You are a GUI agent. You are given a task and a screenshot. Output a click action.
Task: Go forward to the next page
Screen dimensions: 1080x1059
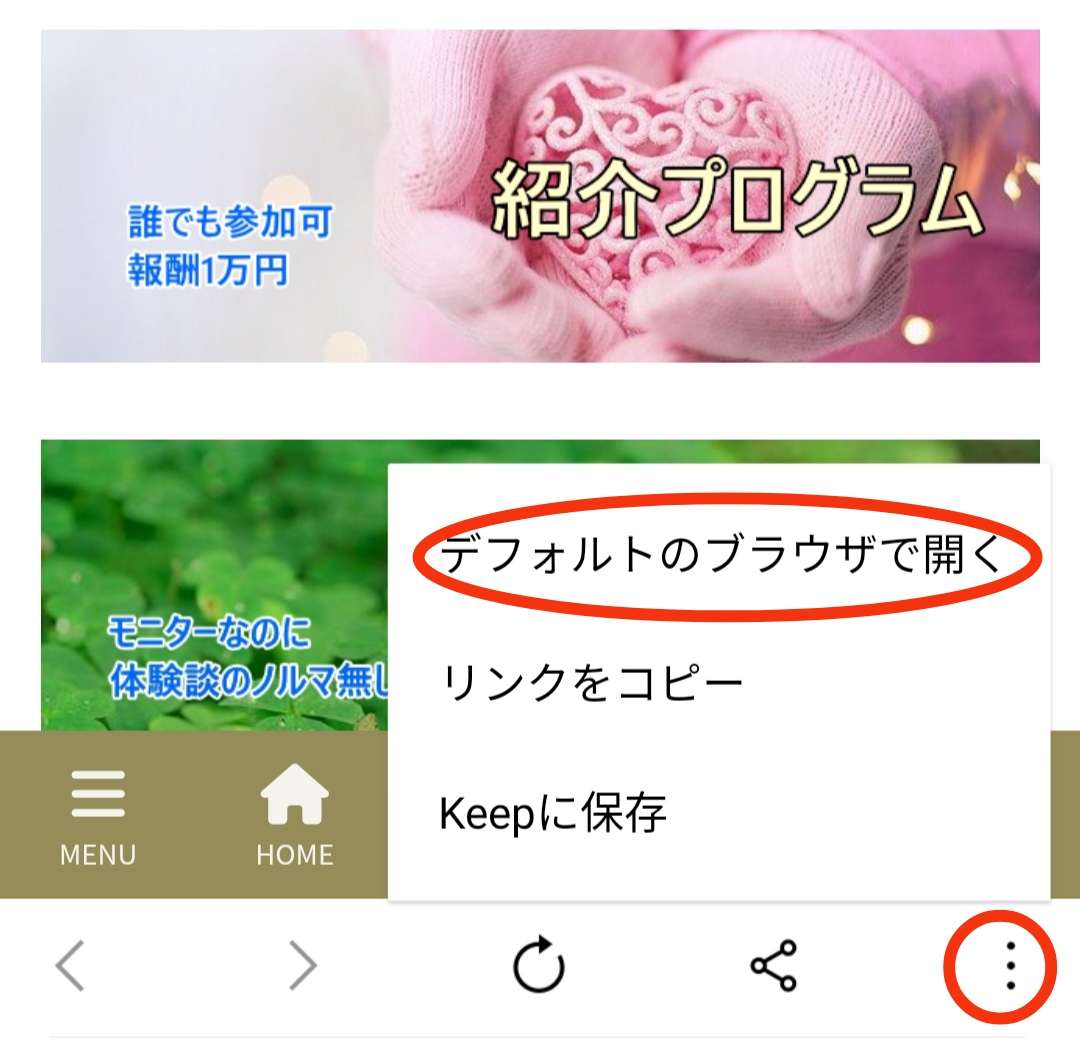(302, 966)
